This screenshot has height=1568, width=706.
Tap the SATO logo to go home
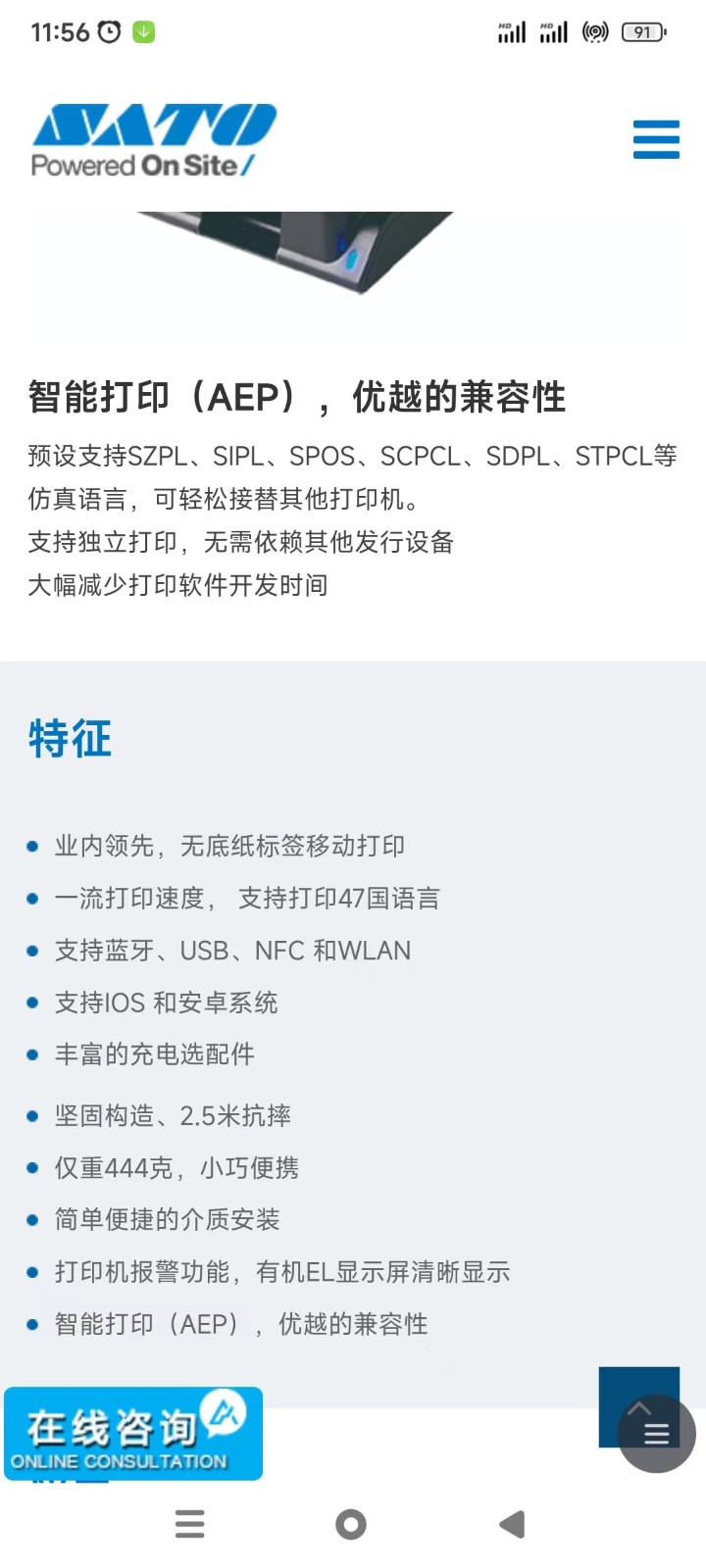point(154,140)
